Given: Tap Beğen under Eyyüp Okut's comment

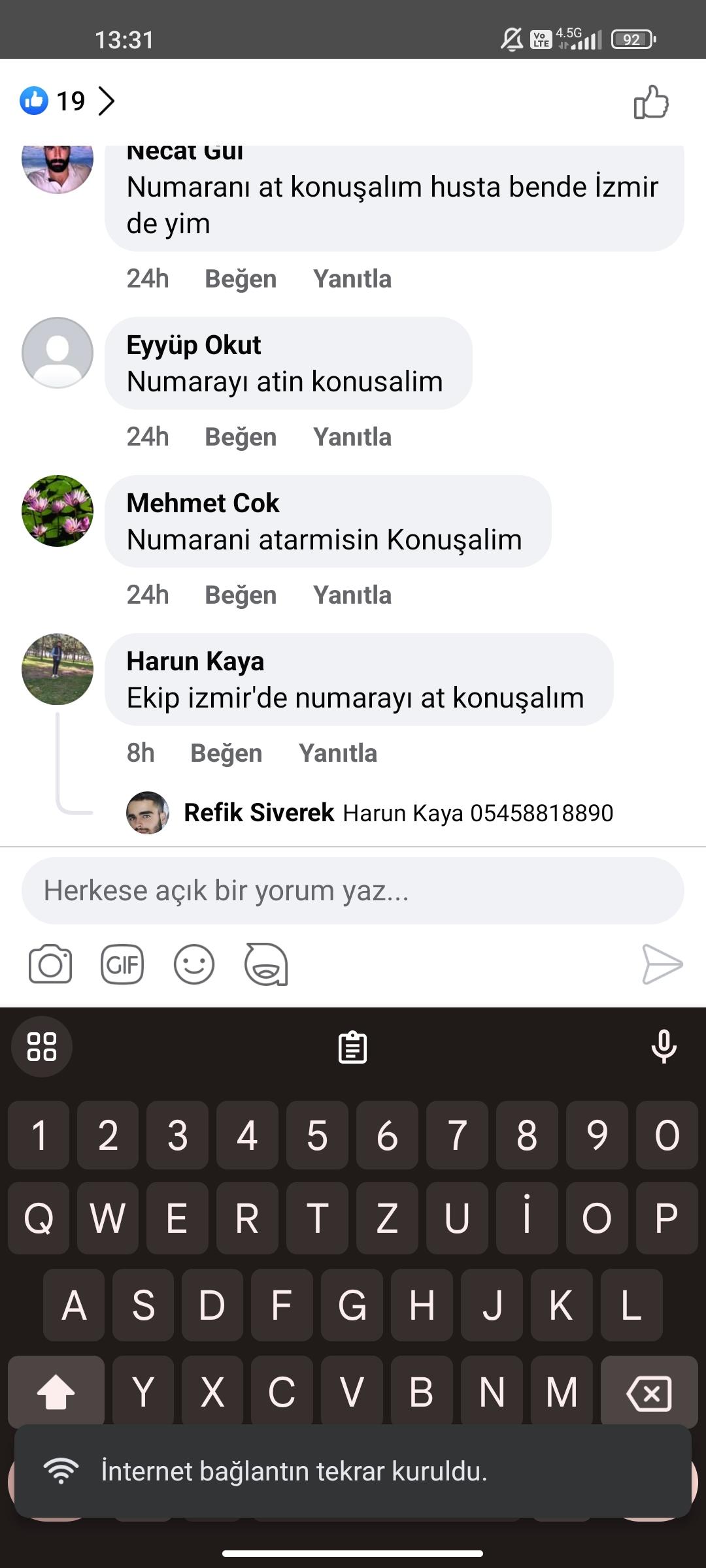Looking at the screenshot, I should point(241,437).
